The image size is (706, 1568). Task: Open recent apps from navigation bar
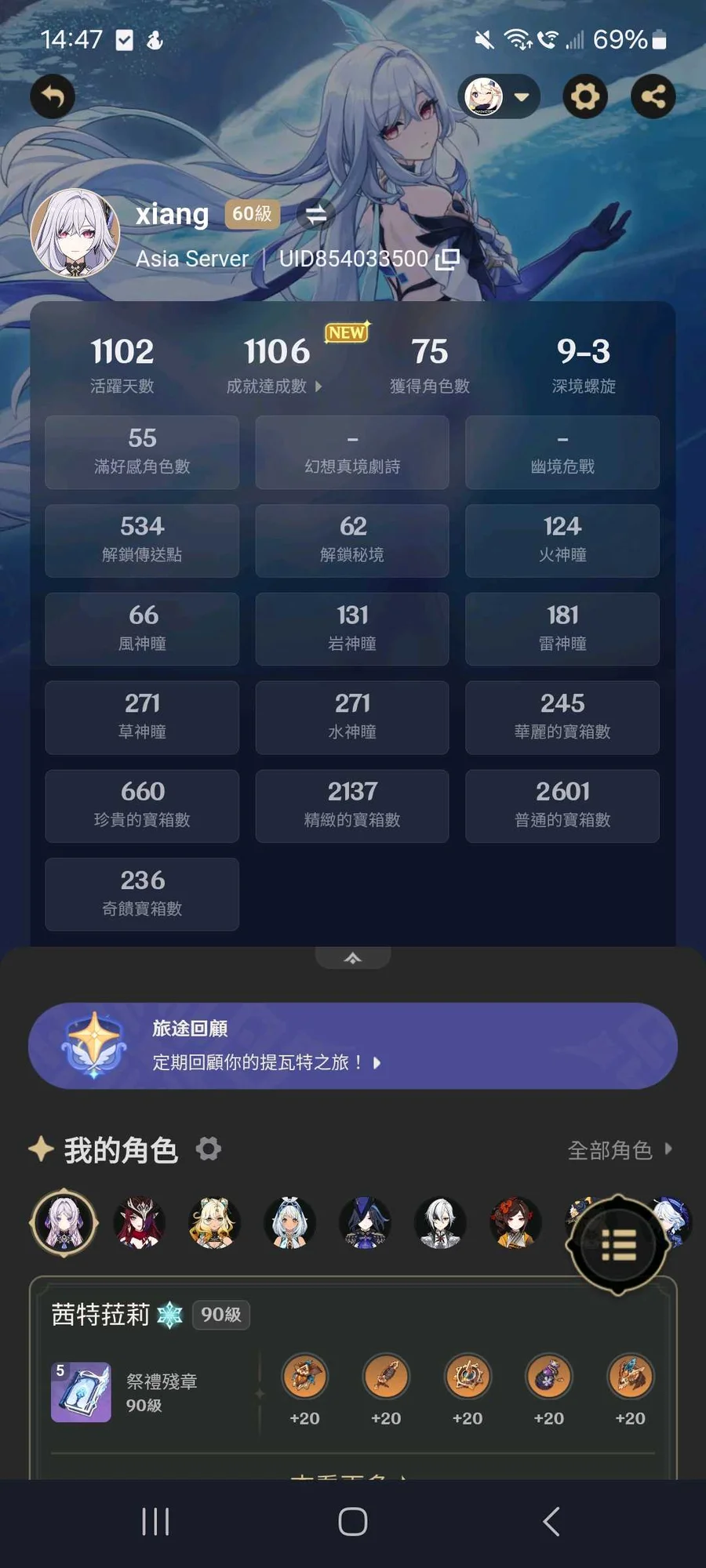pyautogui.click(x=155, y=1522)
